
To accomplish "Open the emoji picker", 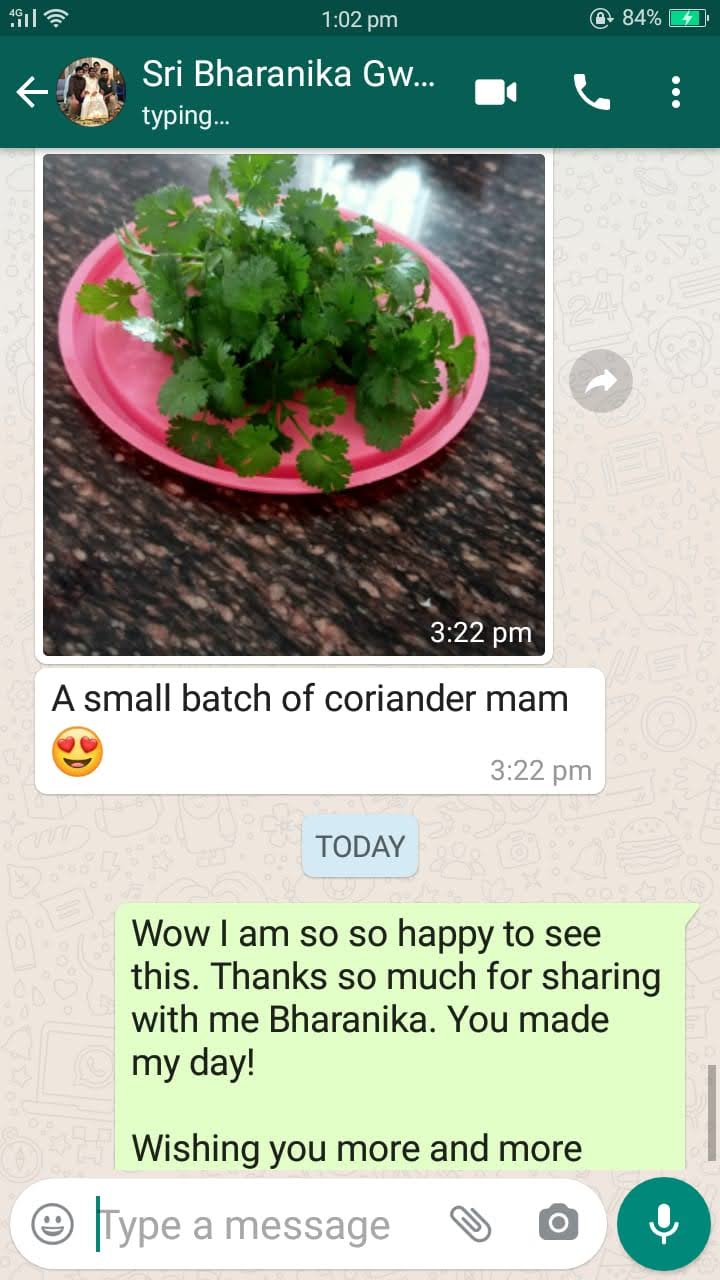I will coord(52,1223).
